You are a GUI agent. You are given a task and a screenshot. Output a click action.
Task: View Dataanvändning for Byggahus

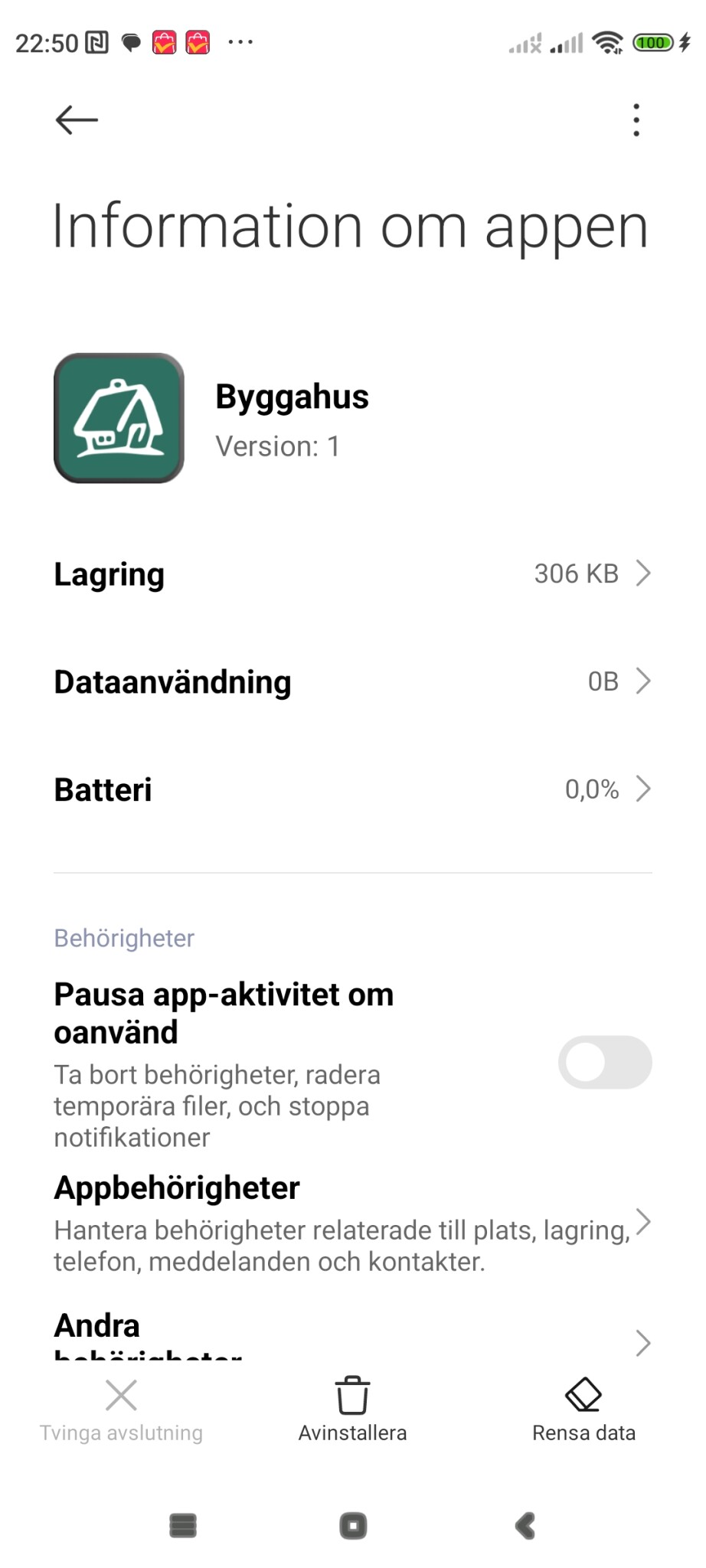coord(352,681)
